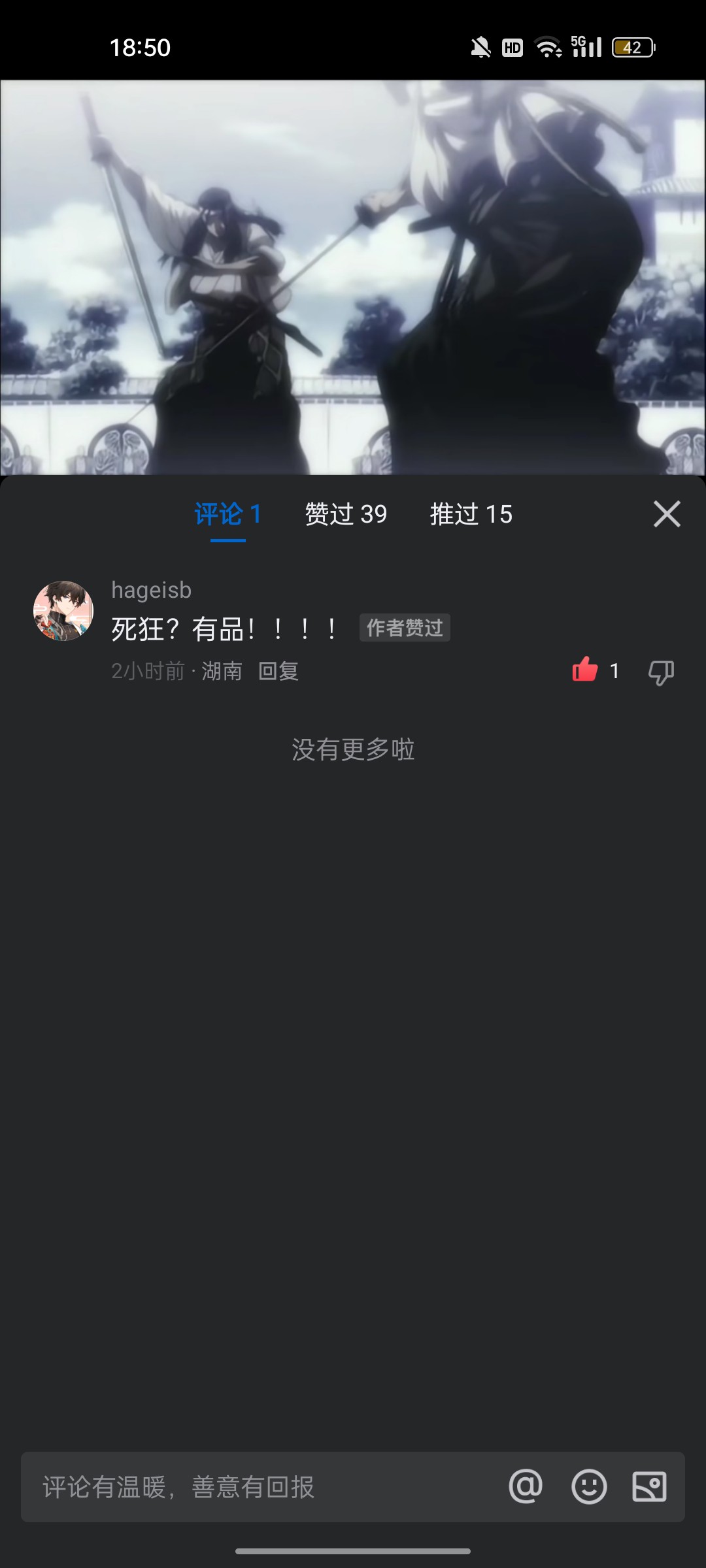Screen dimensions: 706x1568
Task: Open hageisb's profile avatar
Action: tap(63, 611)
